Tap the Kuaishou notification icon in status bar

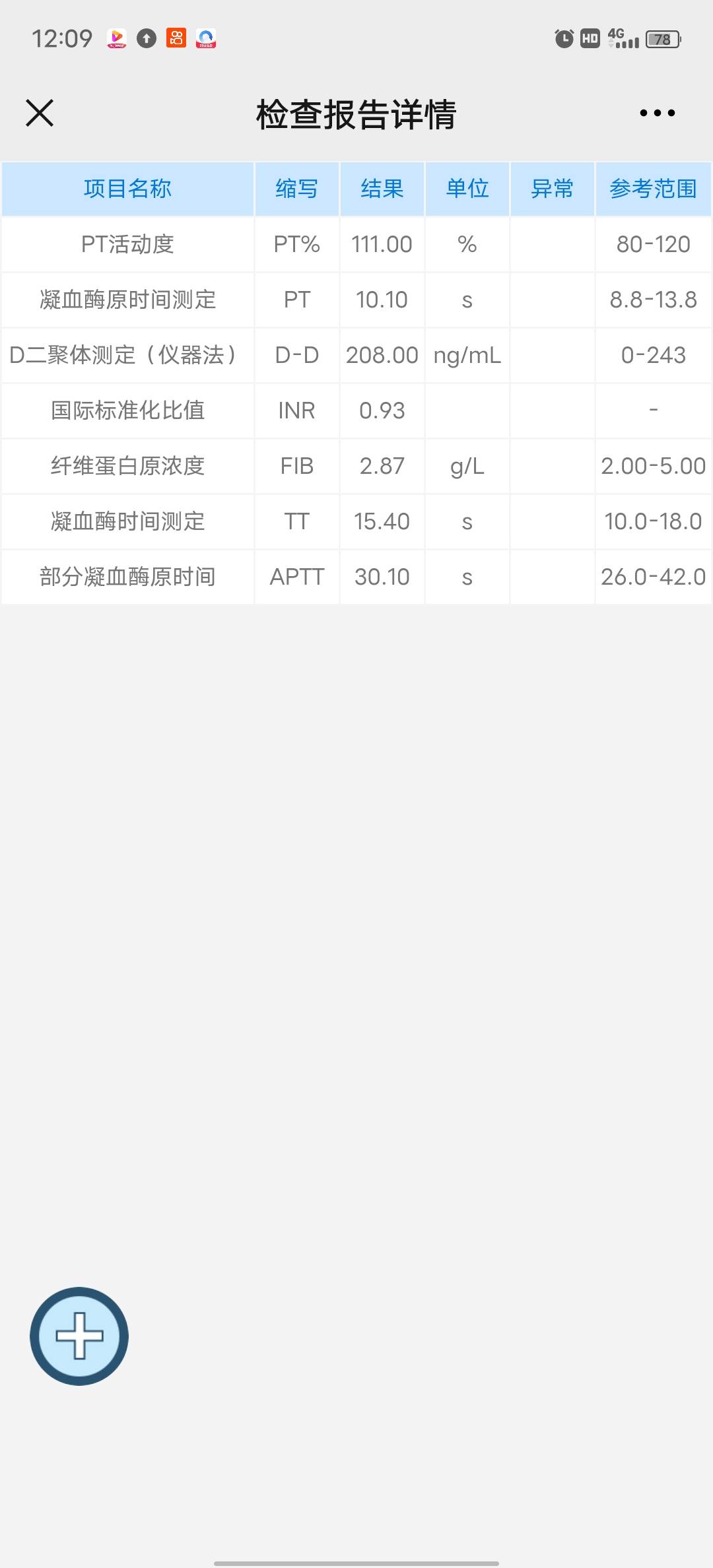[176, 39]
